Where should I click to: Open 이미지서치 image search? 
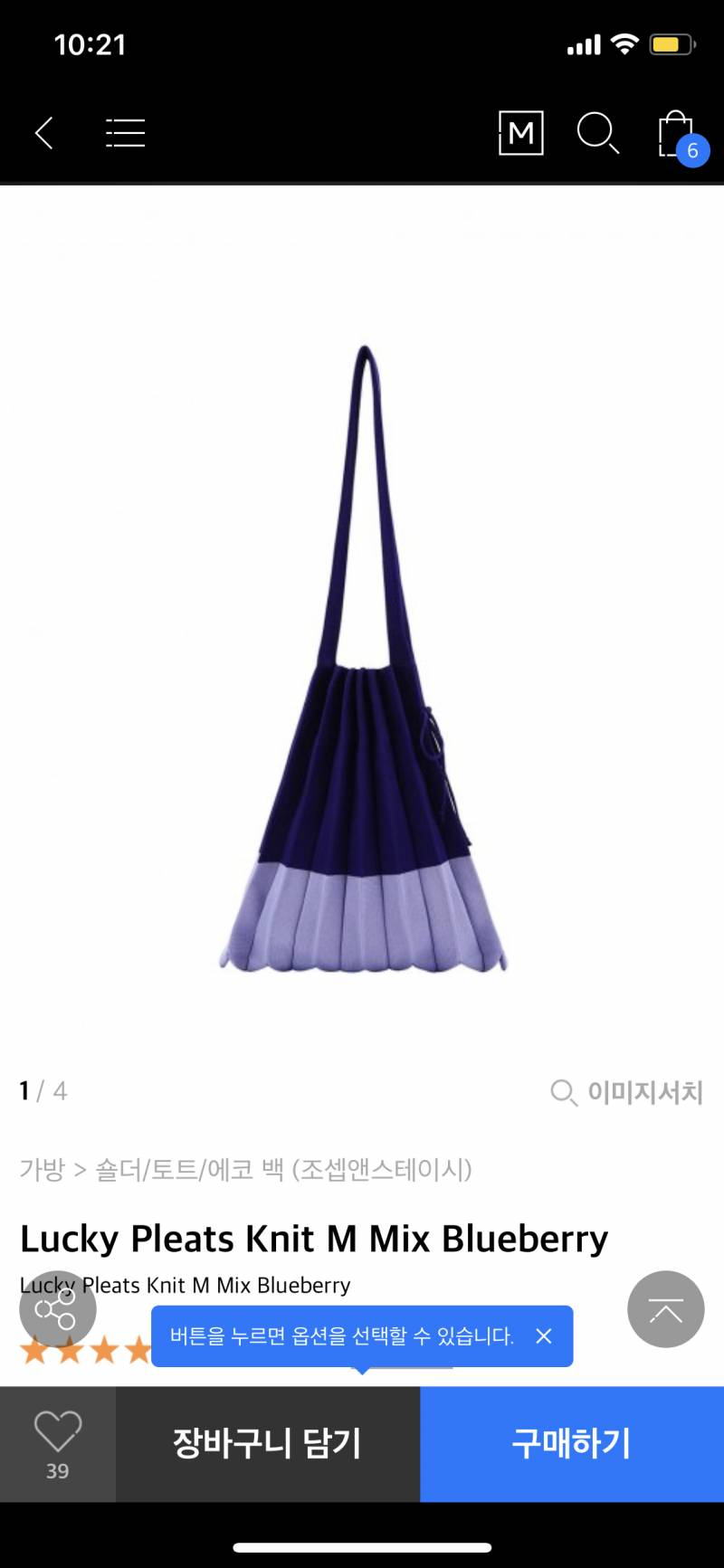pyautogui.click(x=627, y=1092)
